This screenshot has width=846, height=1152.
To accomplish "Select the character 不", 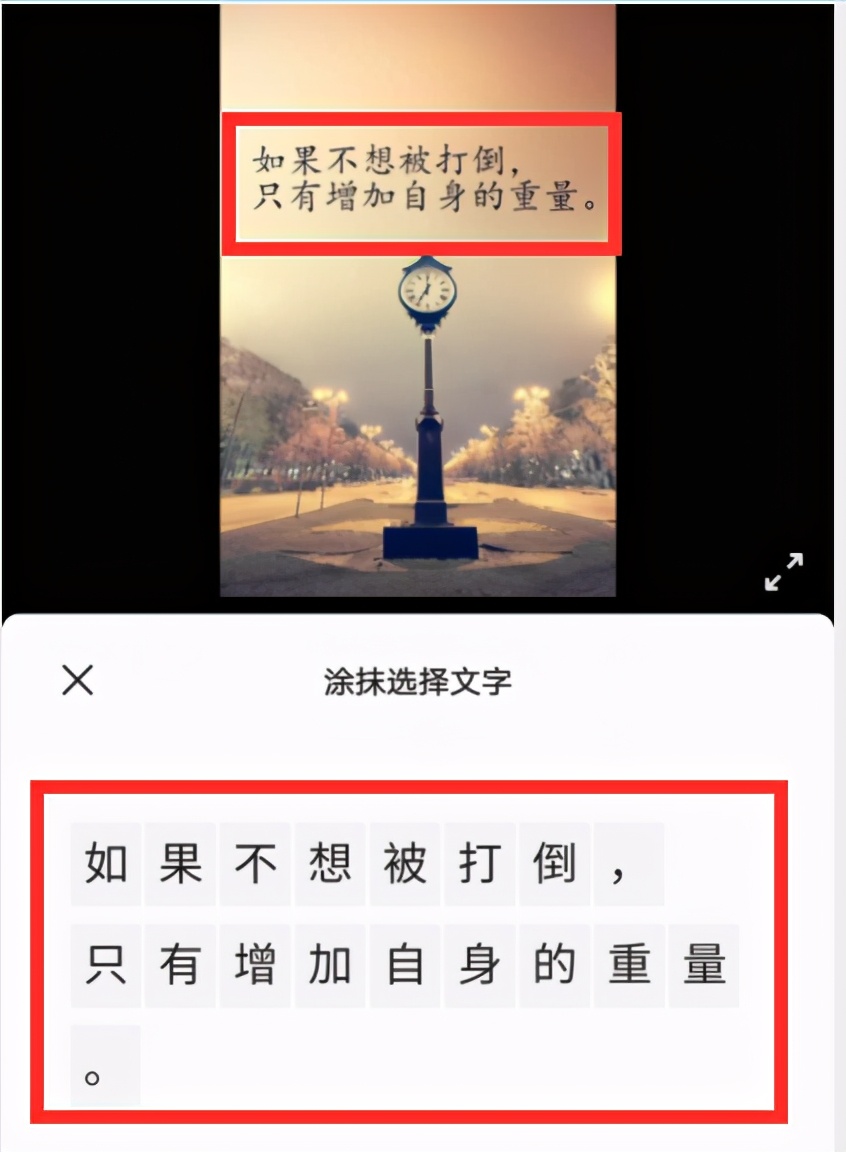I will (x=255, y=864).
